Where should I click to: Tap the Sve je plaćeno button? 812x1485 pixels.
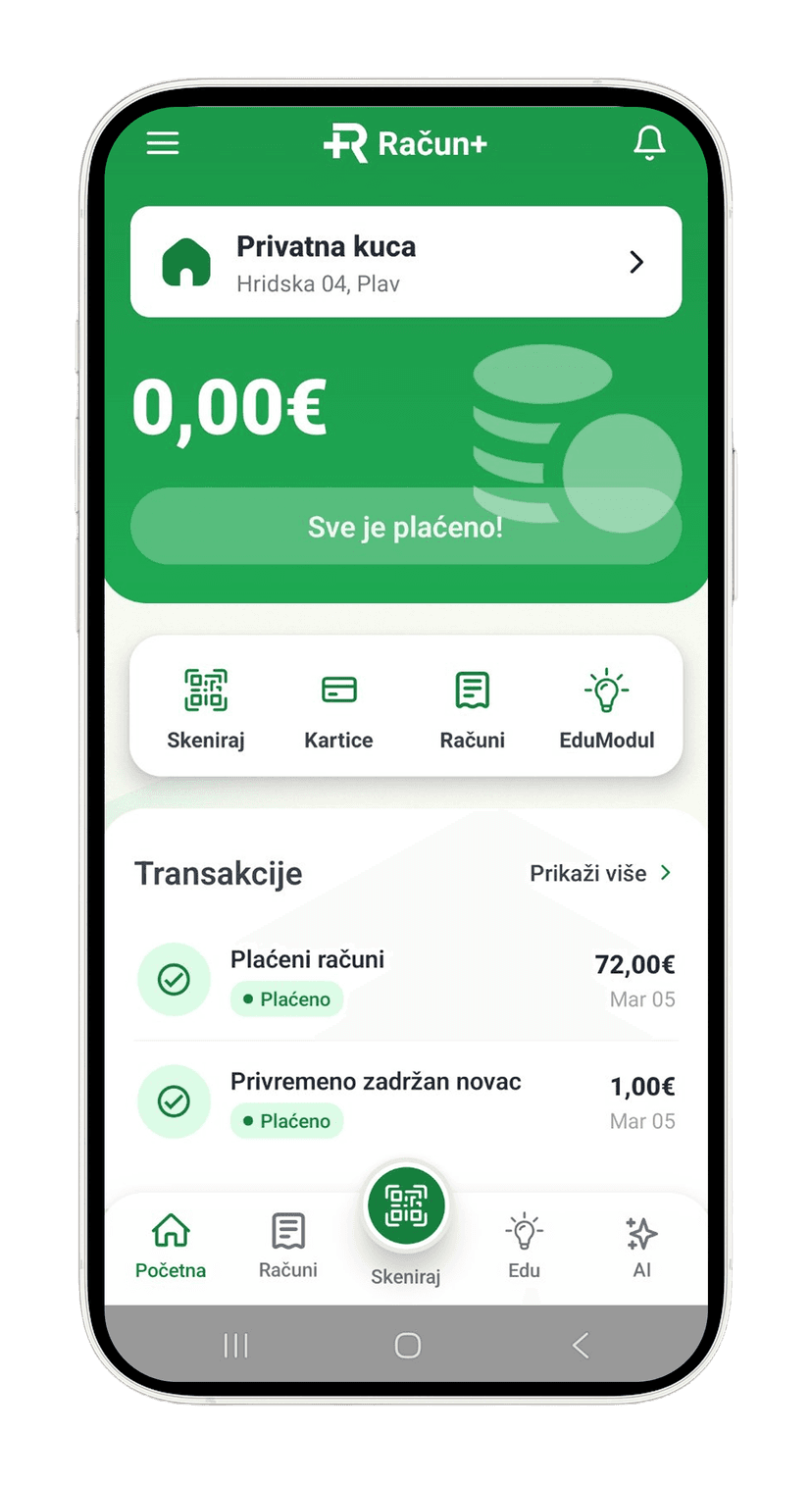tap(405, 528)
